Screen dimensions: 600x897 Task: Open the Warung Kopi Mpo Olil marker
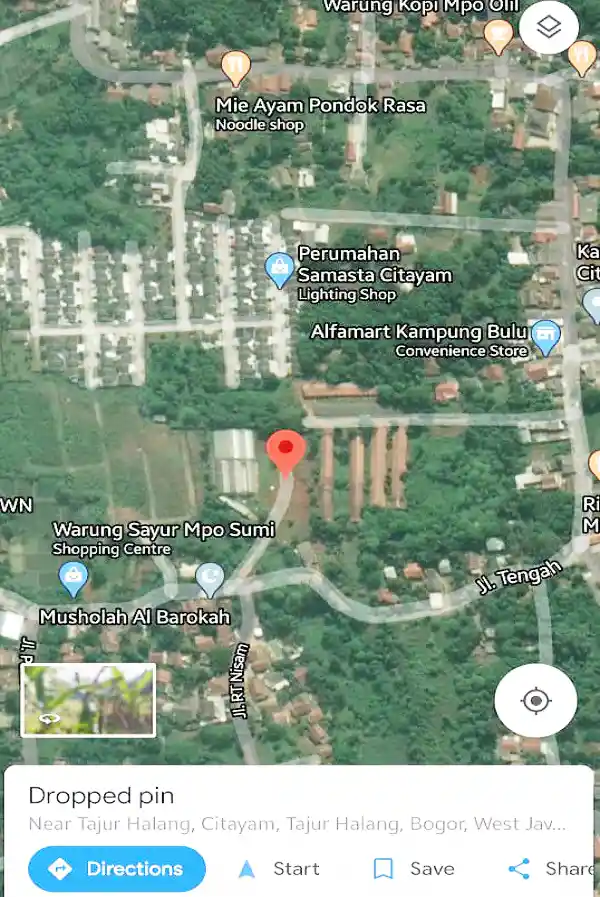498,34
